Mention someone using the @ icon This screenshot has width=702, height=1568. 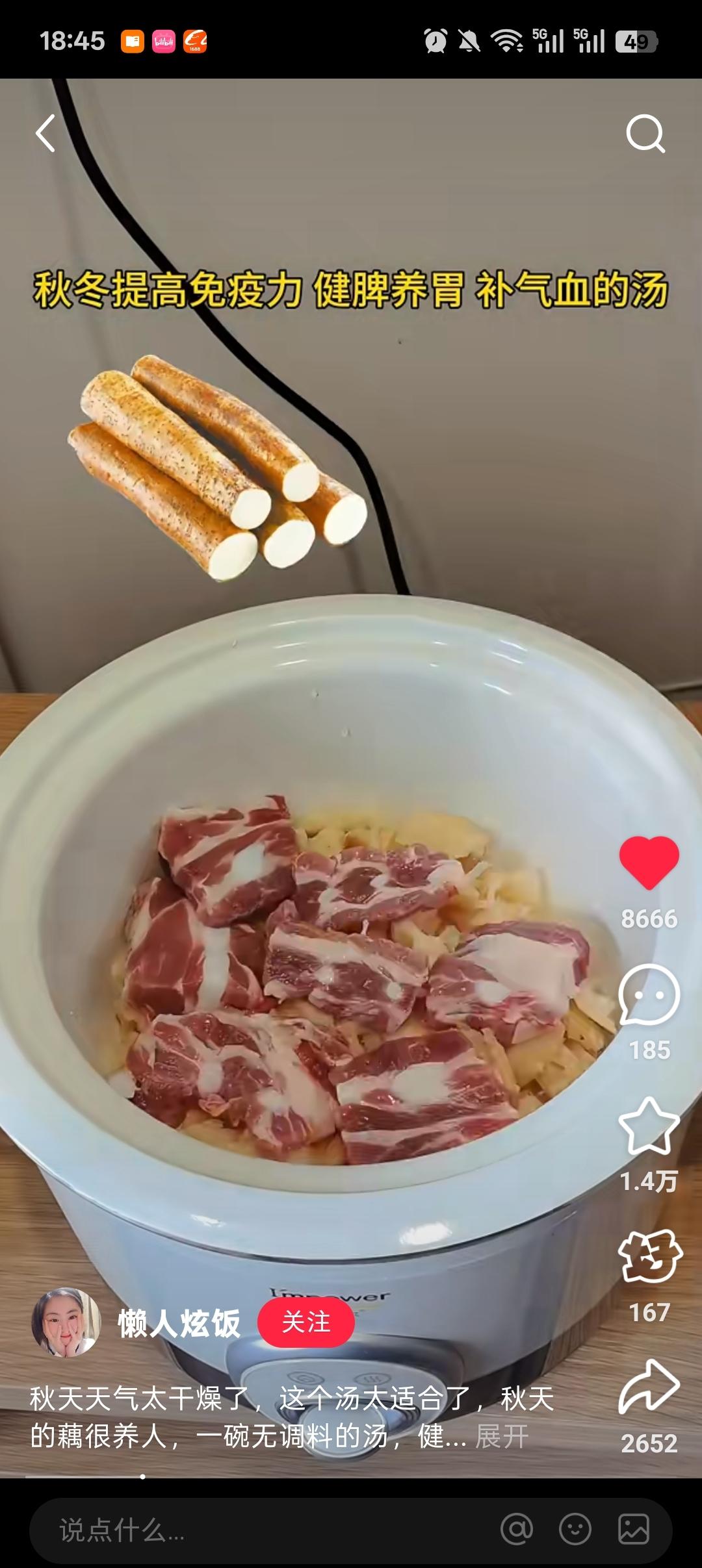click(x=517, y=1529)
